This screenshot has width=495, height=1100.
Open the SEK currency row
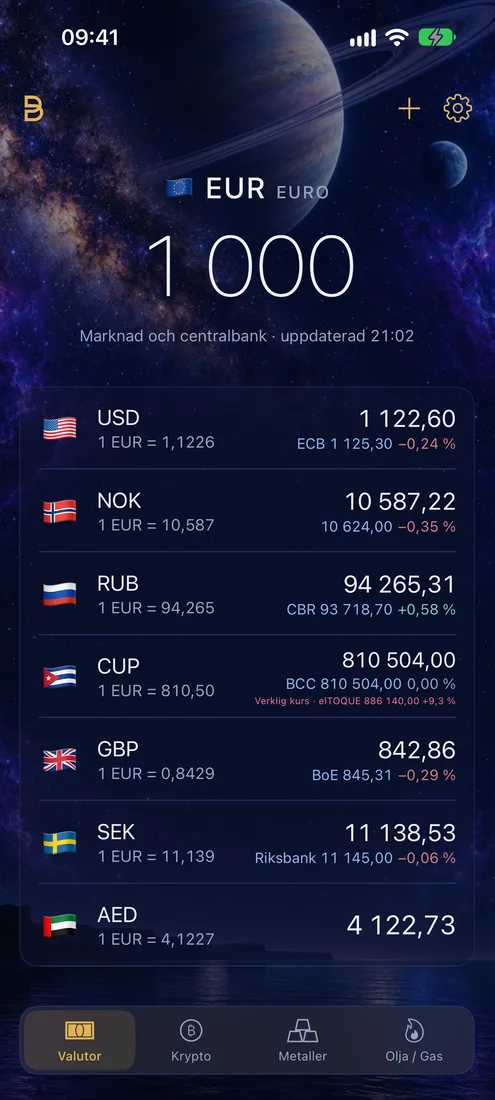coord(248,842)
